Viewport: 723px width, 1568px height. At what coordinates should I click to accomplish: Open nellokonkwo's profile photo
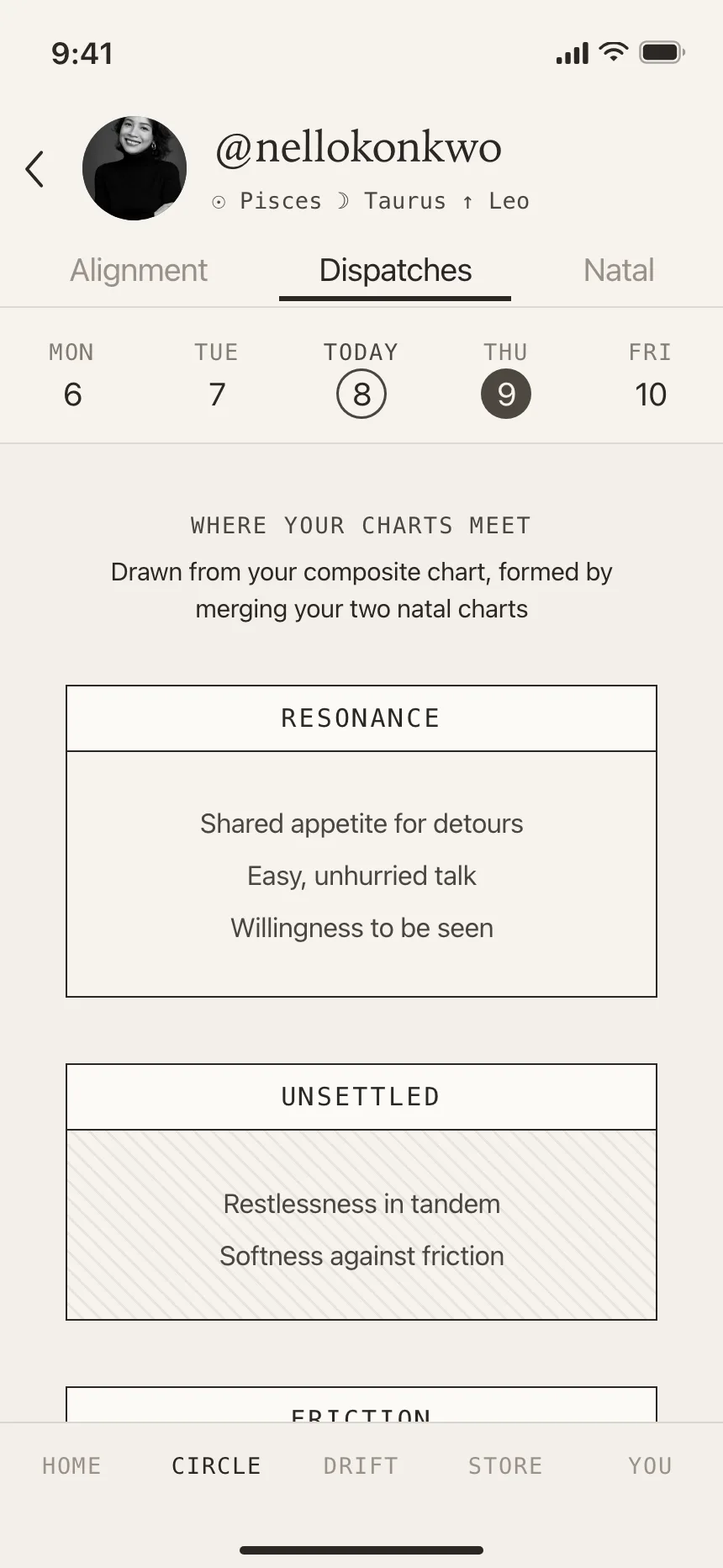point(135,168)
